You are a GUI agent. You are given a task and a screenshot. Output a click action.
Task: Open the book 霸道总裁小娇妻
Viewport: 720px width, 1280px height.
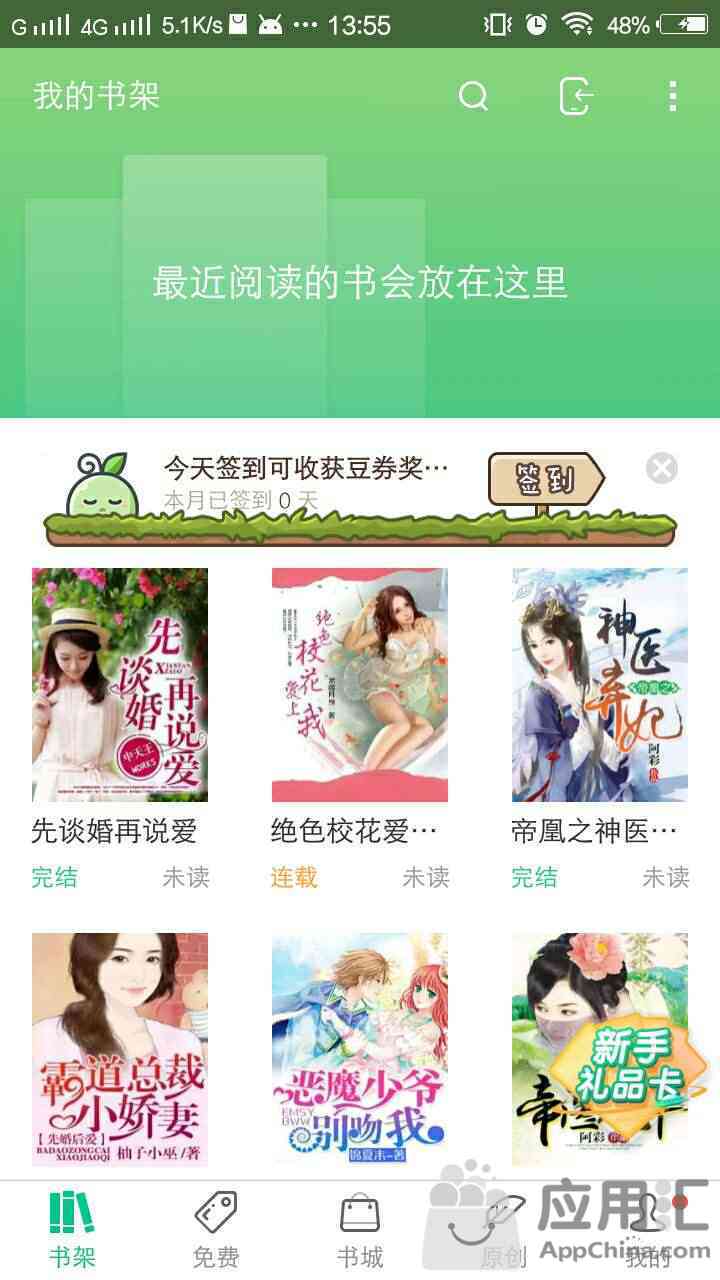point(120,1050)
